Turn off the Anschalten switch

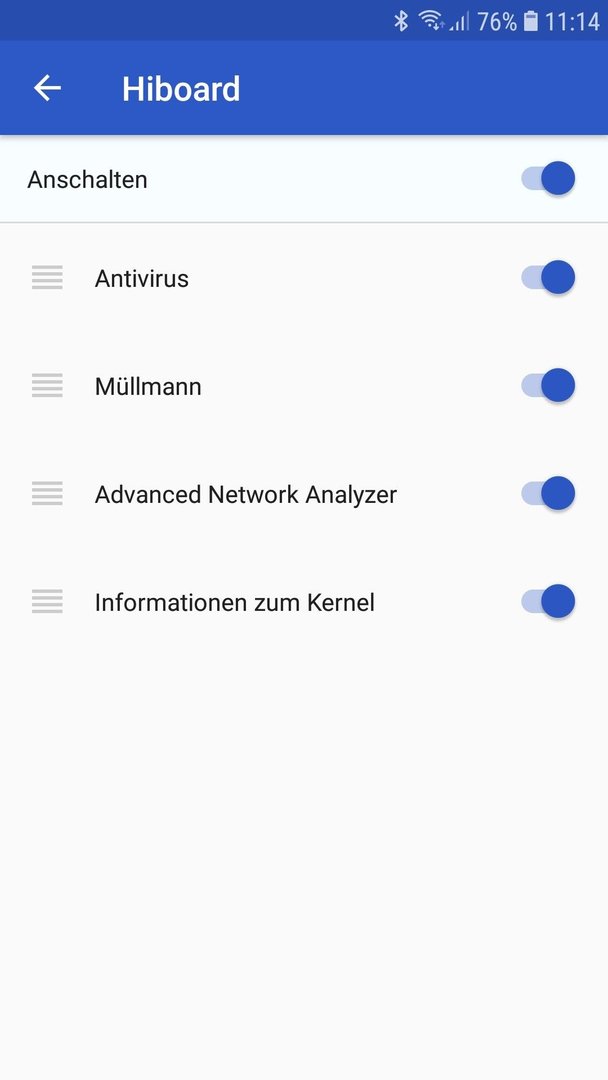click(548, 179)
